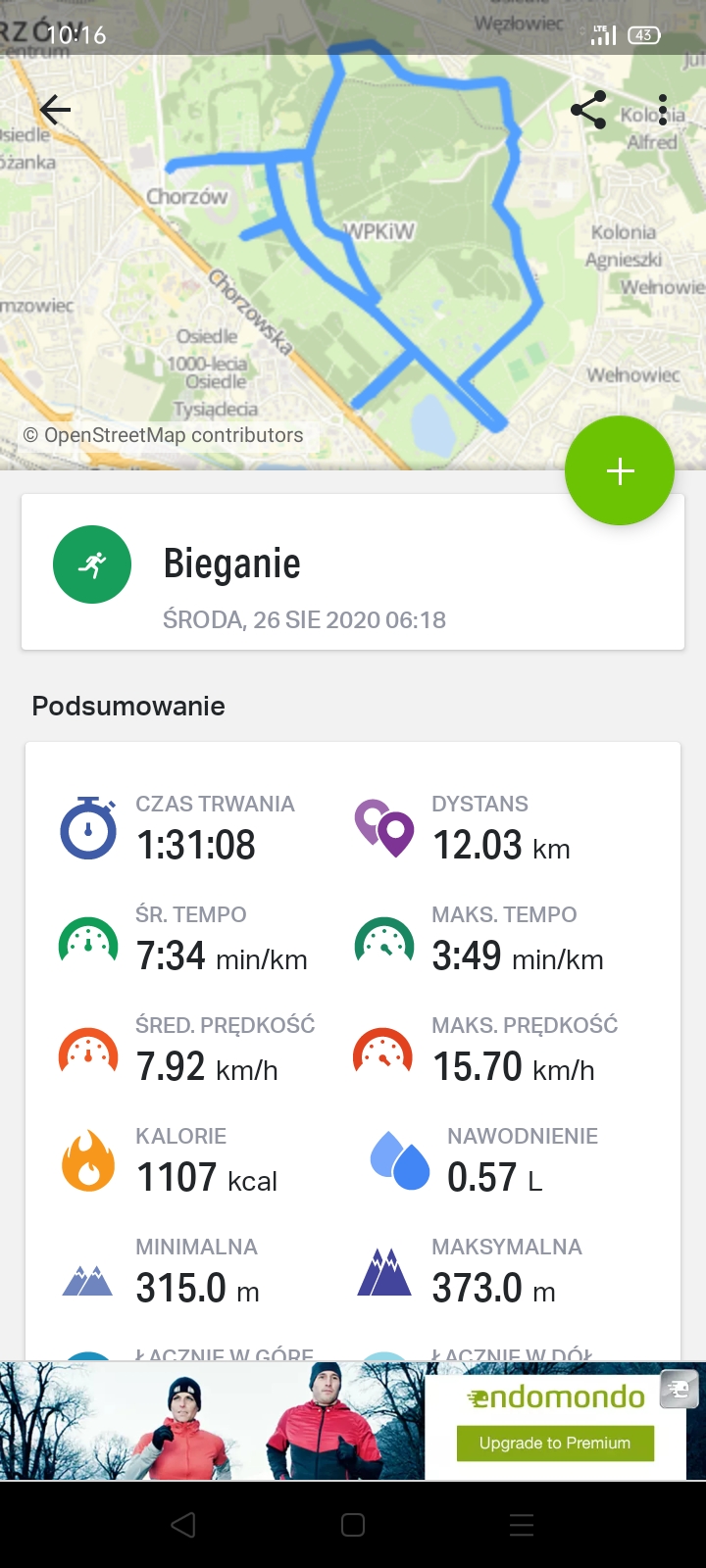Tap the green plus floating button
706x1568 pixels.
tap(620, 471)
